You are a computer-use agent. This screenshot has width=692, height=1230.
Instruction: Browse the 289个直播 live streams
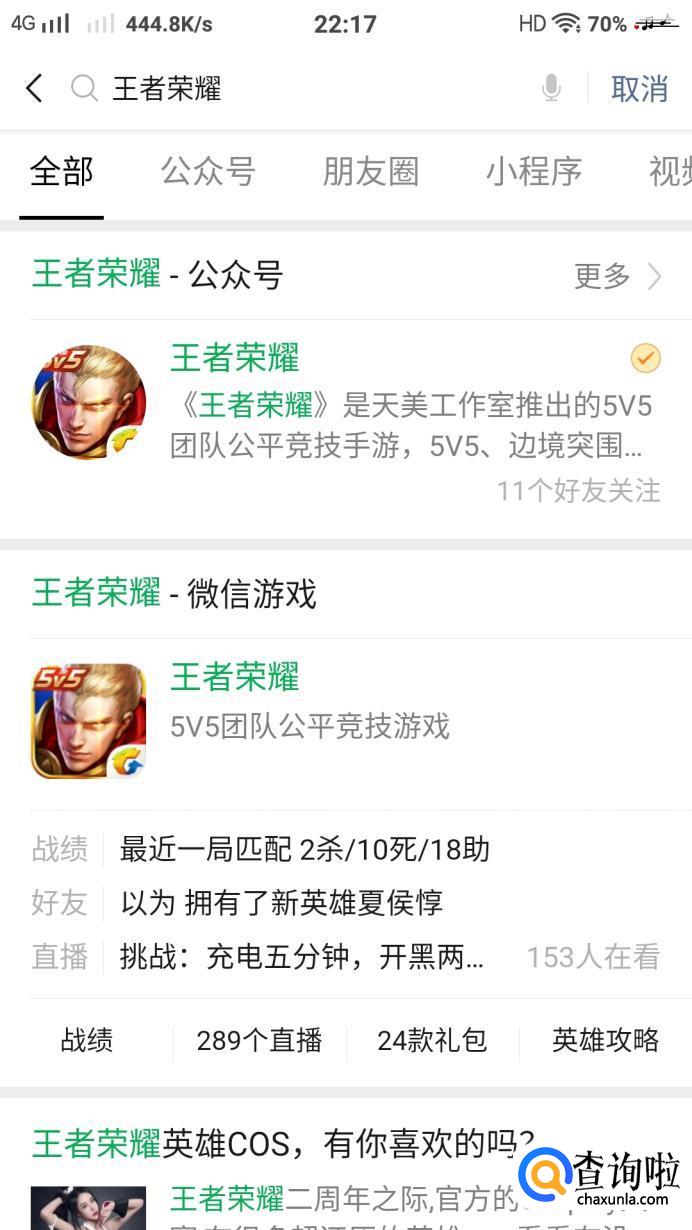pos(259,1041)
